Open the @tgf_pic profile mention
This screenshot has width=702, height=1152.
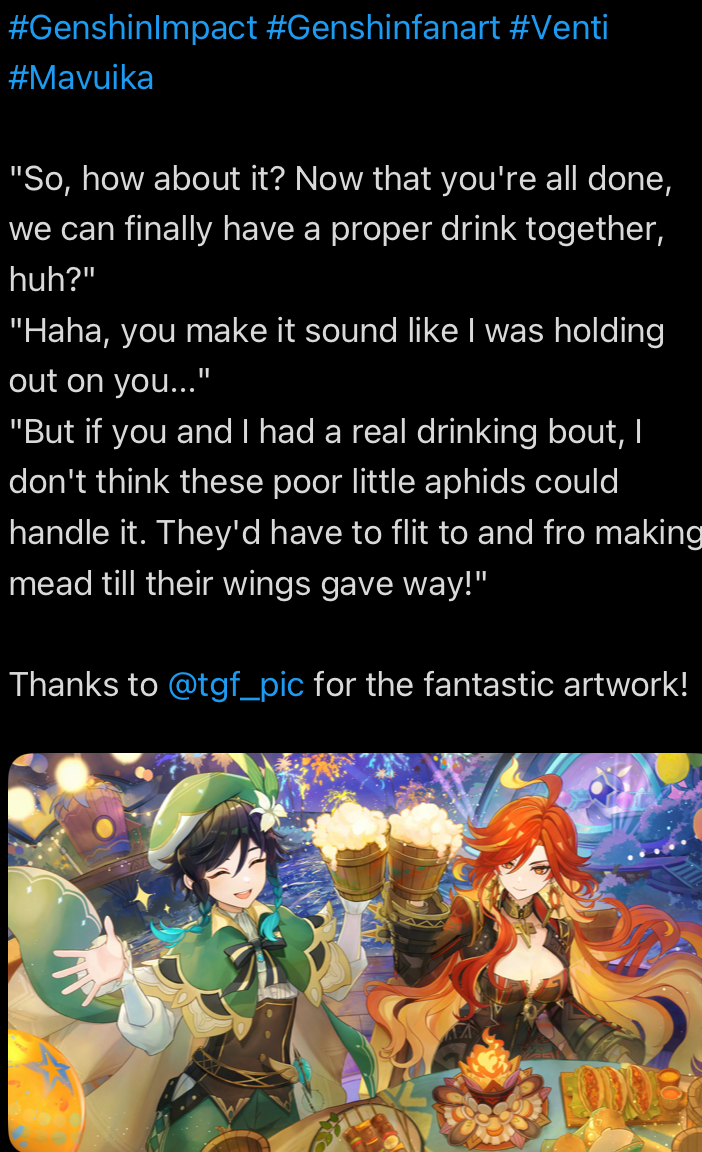point(236,685)
